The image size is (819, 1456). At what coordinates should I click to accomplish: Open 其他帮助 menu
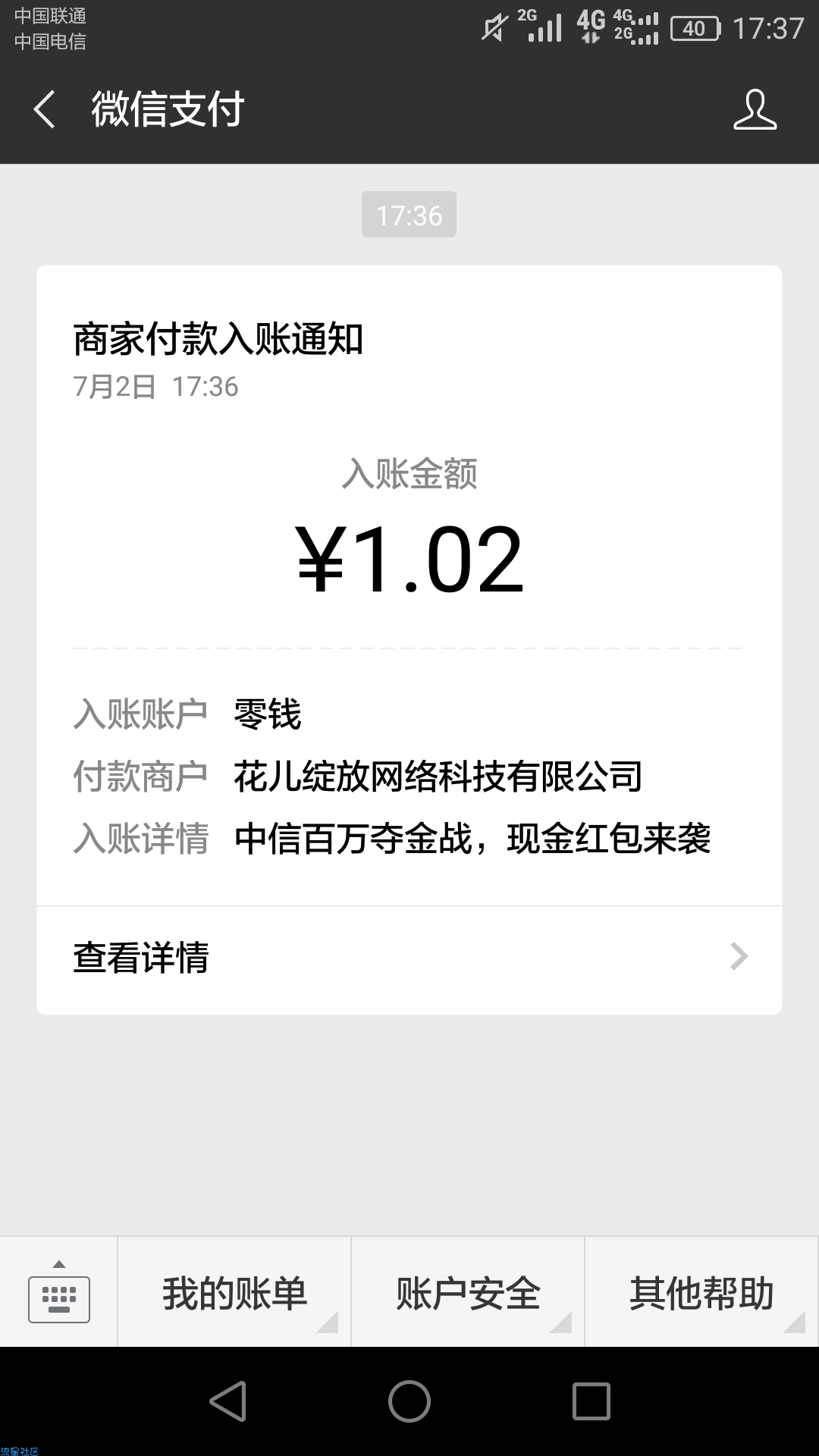[702, 1291]
